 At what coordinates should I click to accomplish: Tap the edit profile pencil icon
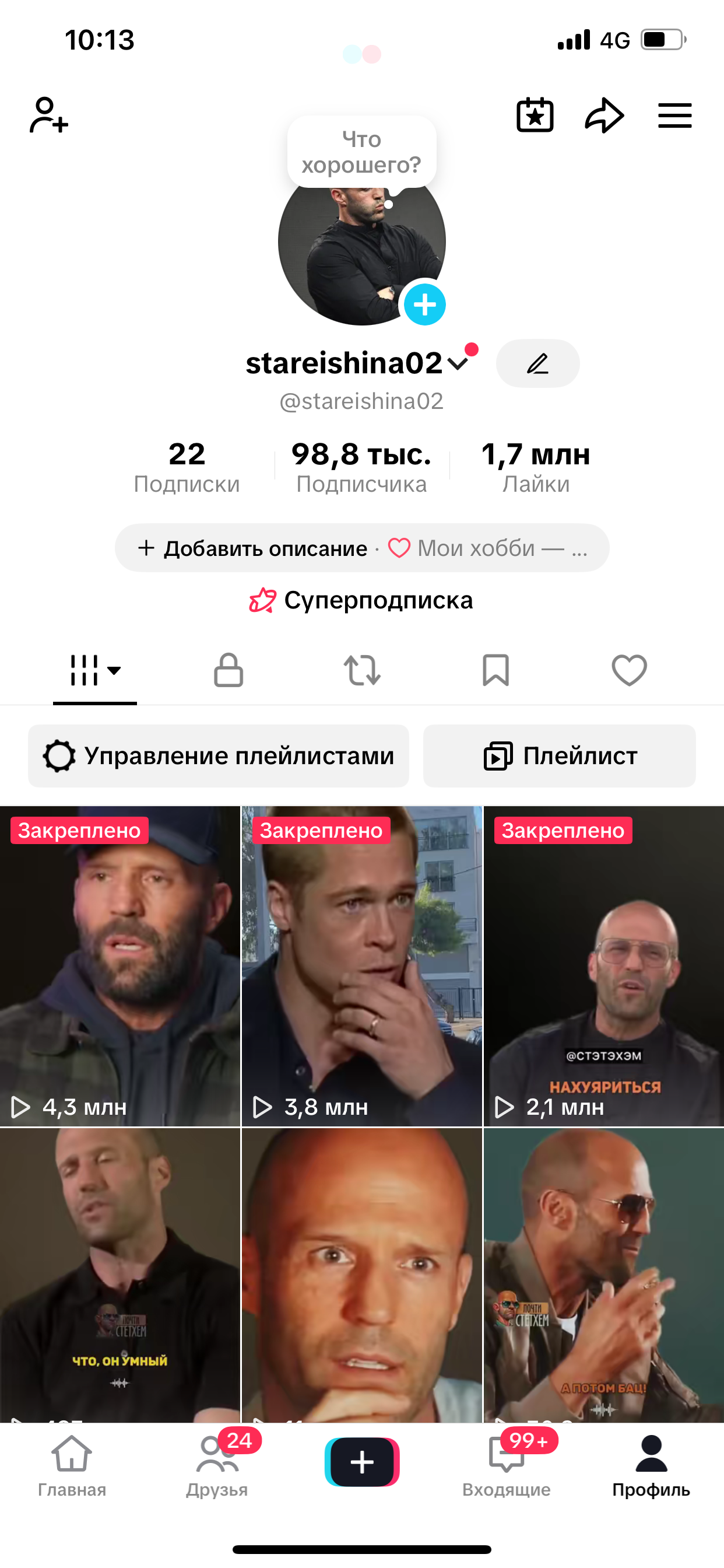537,363
